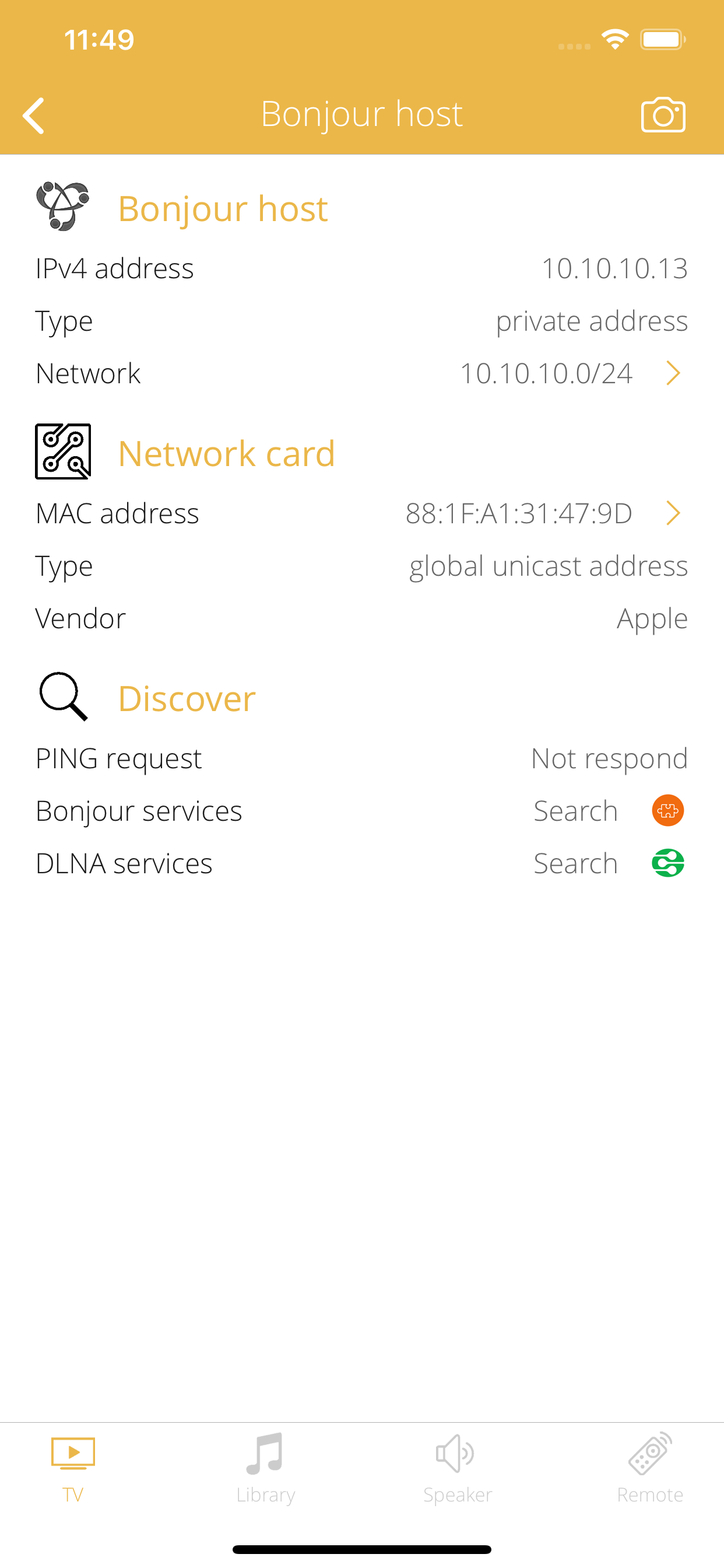Screen dimensions: 724x1568
Task: Tap Search next to DLNA services
Action: [575, 863]
